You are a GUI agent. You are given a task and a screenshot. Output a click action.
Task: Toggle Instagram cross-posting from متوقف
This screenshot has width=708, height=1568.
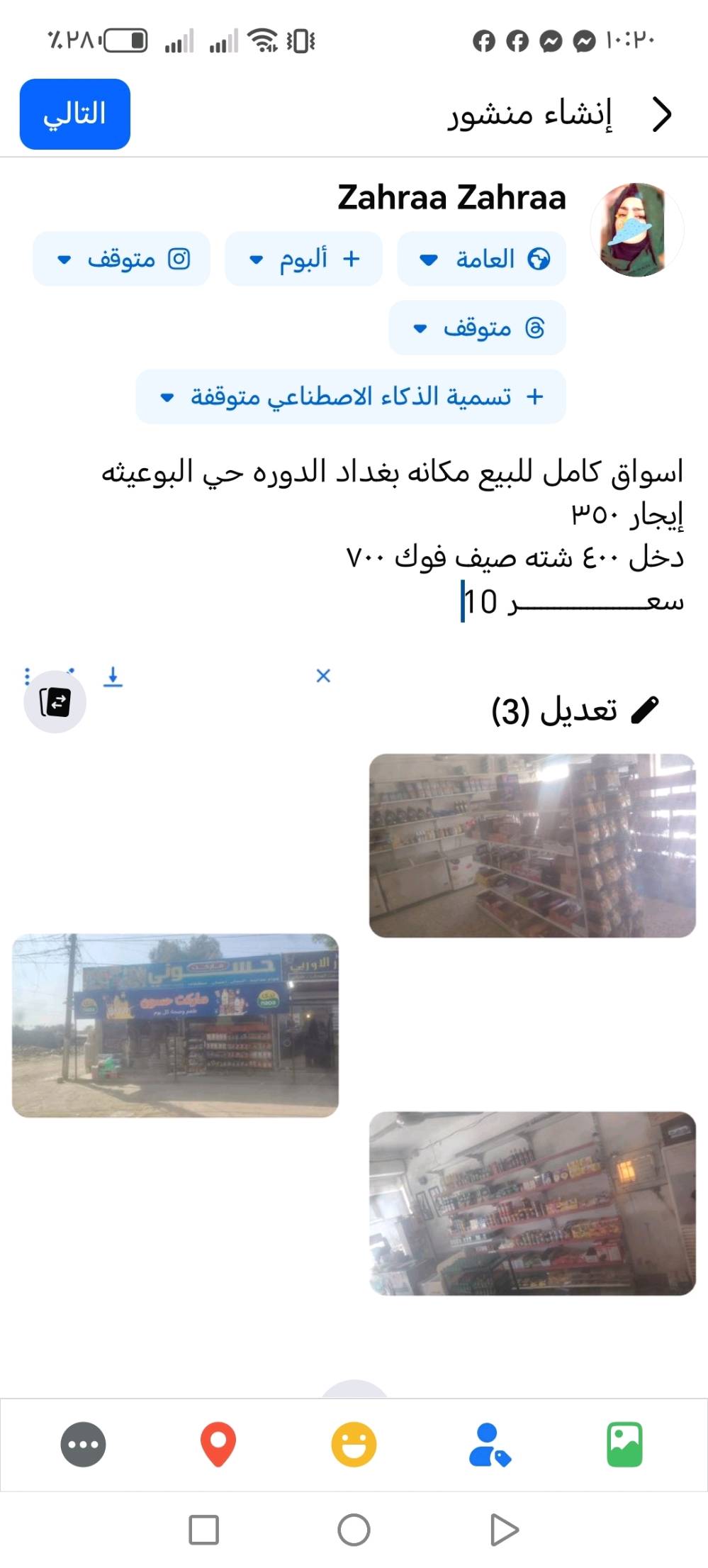point(120,259)
